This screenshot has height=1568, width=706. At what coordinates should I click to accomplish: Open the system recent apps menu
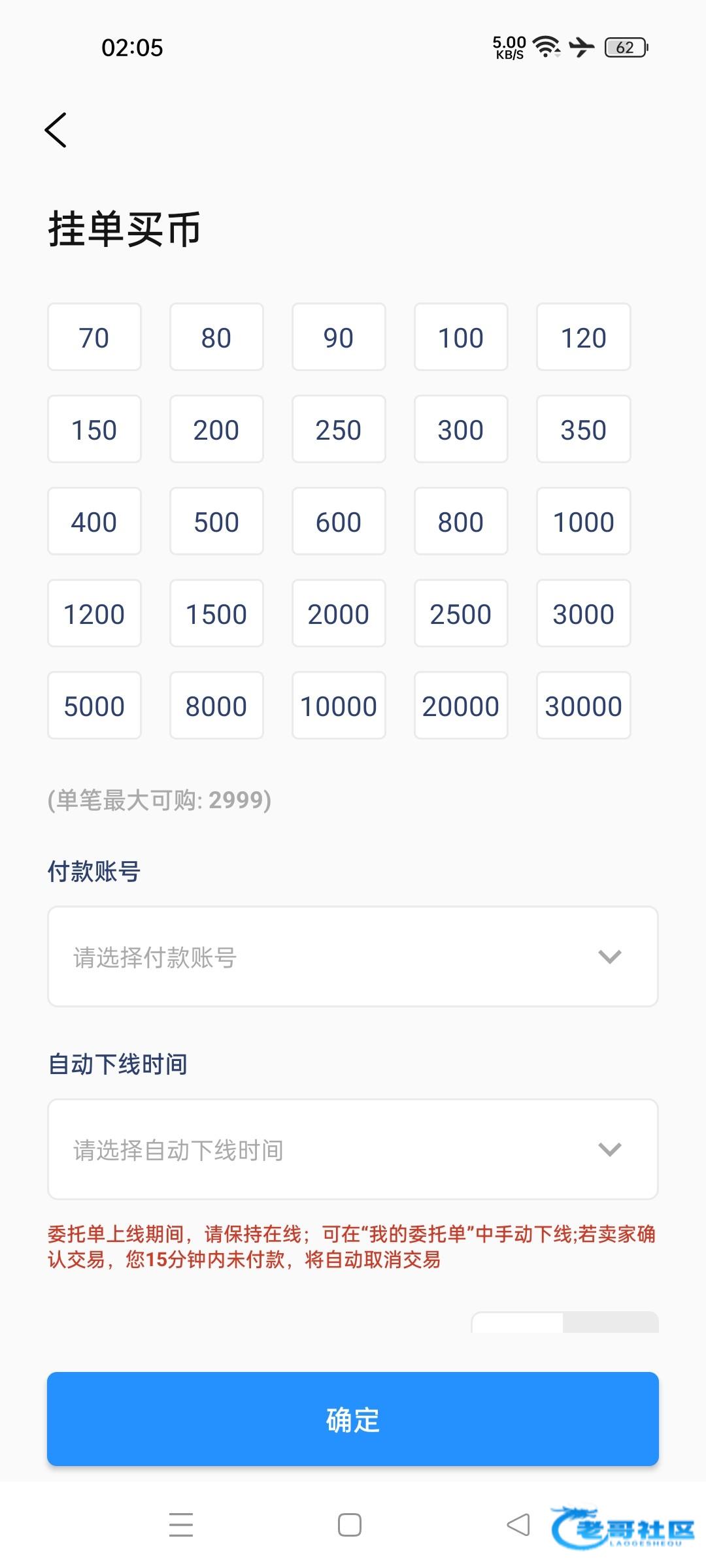click(181, 1525)
